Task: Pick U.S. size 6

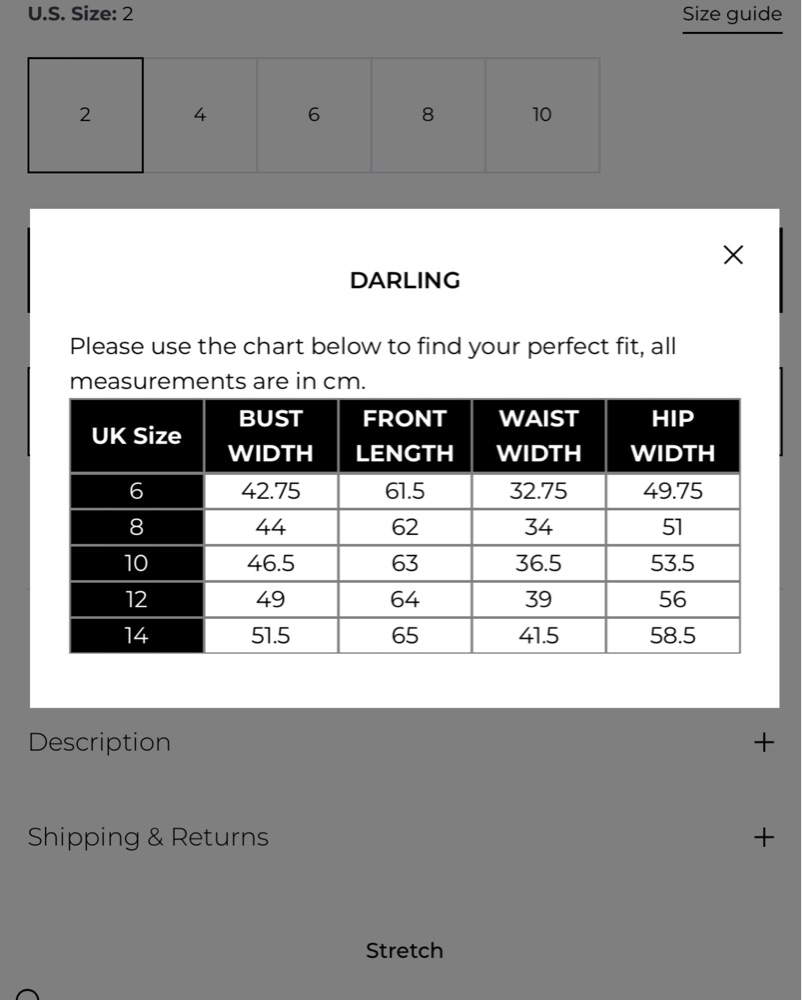Action: click(314, 115)
